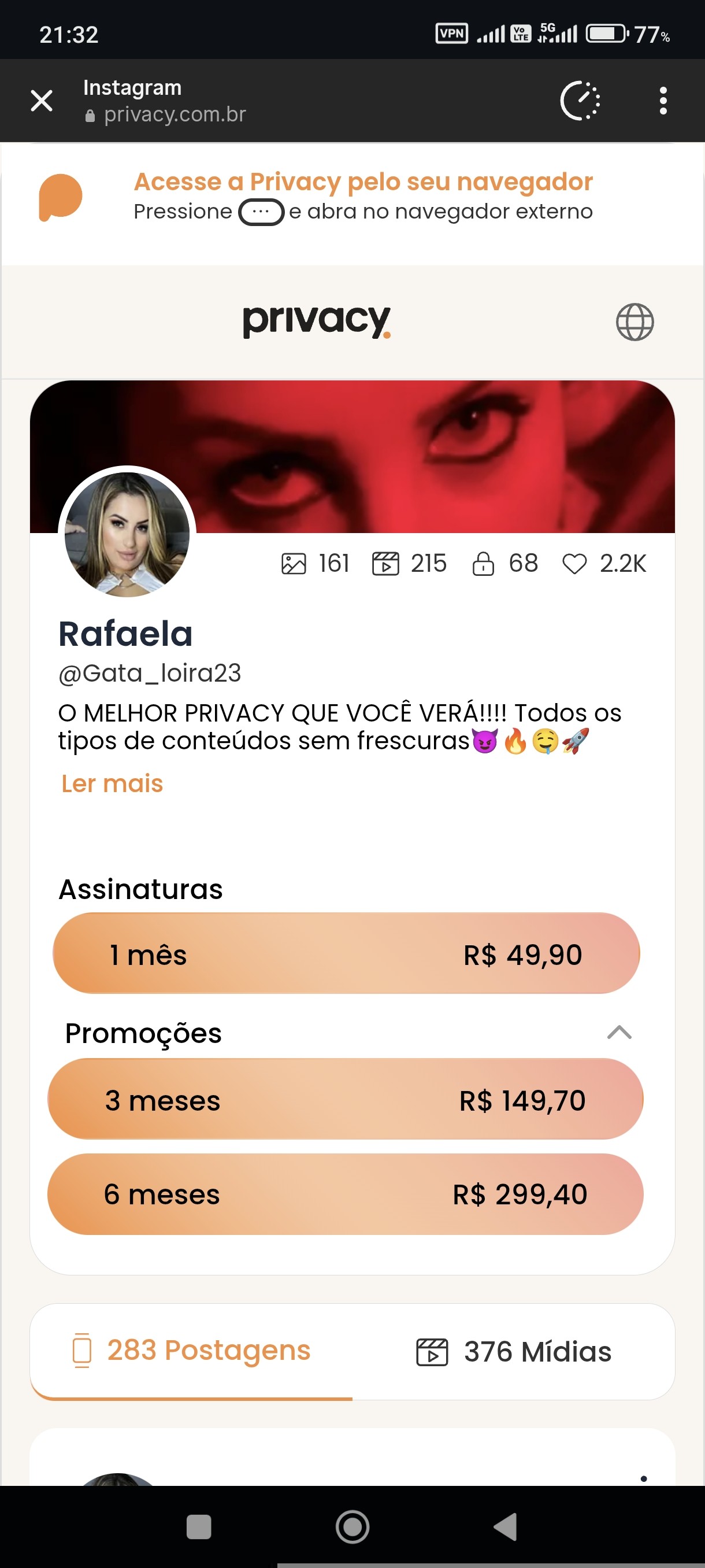
Task: Open the language globe selector
Action: click(x=634, y=321)
